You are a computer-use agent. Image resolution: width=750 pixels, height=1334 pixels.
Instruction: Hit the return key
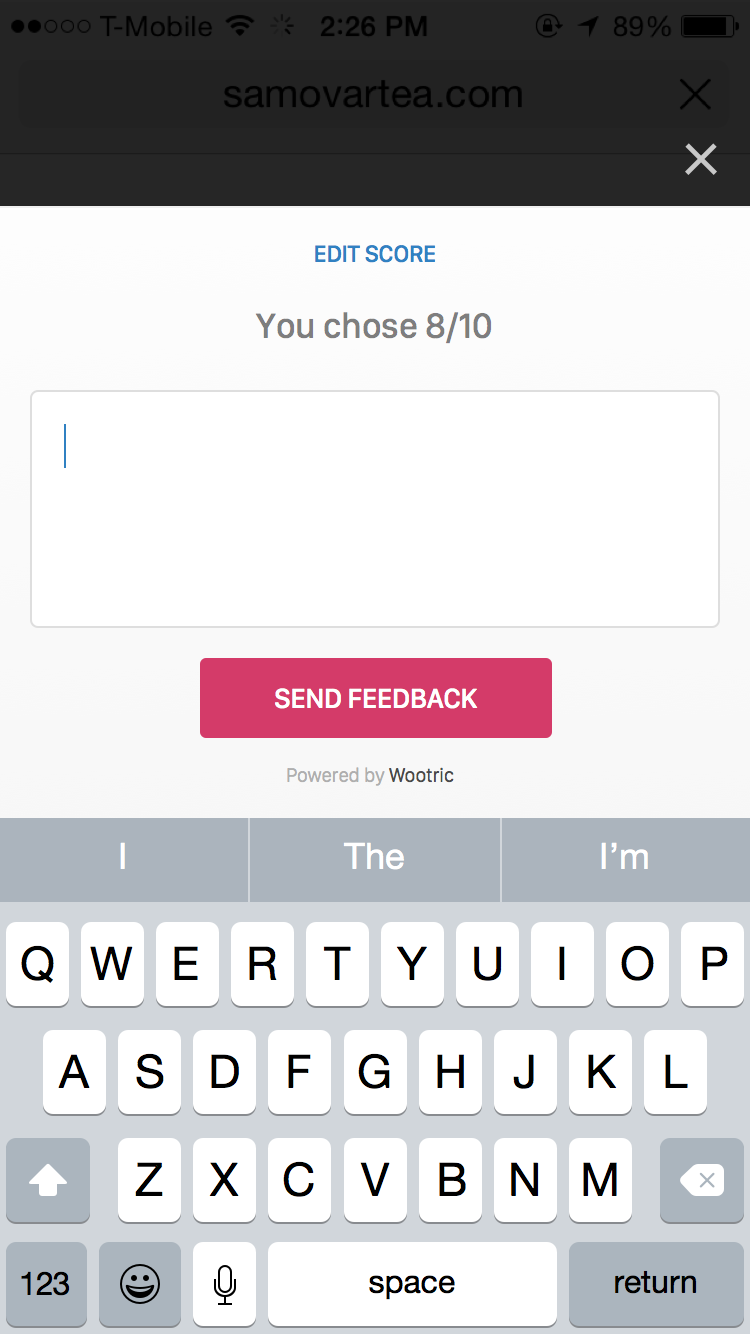tap(655, 1283)
